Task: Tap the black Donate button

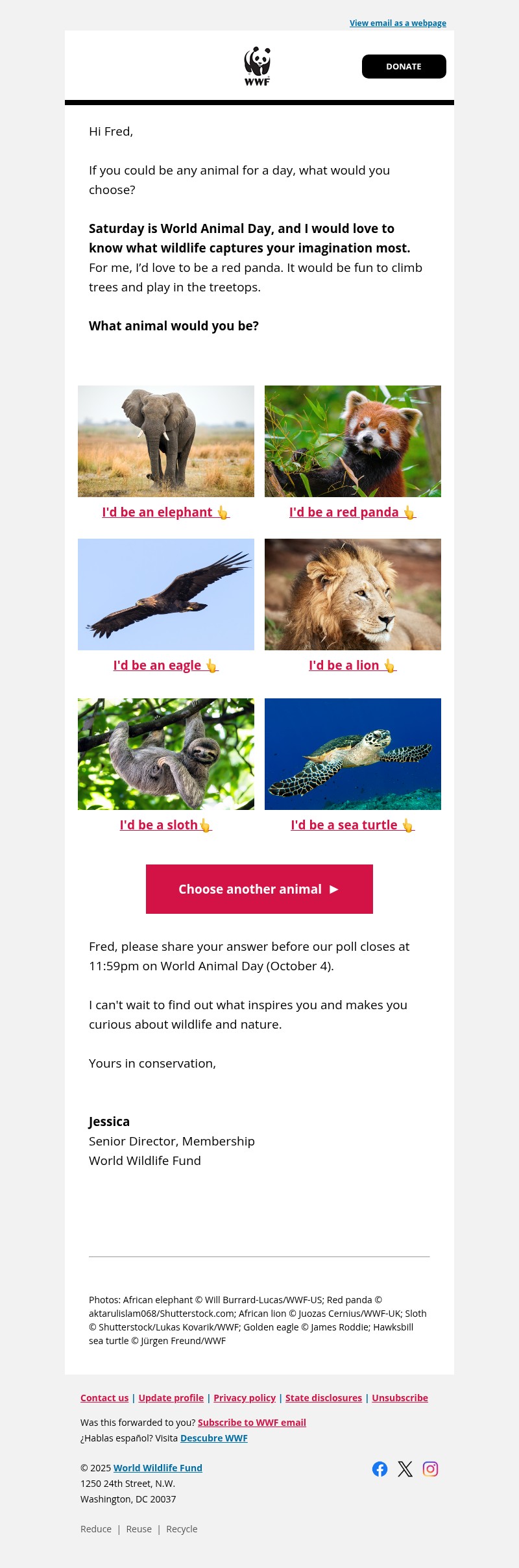Action: click(404, 67)
